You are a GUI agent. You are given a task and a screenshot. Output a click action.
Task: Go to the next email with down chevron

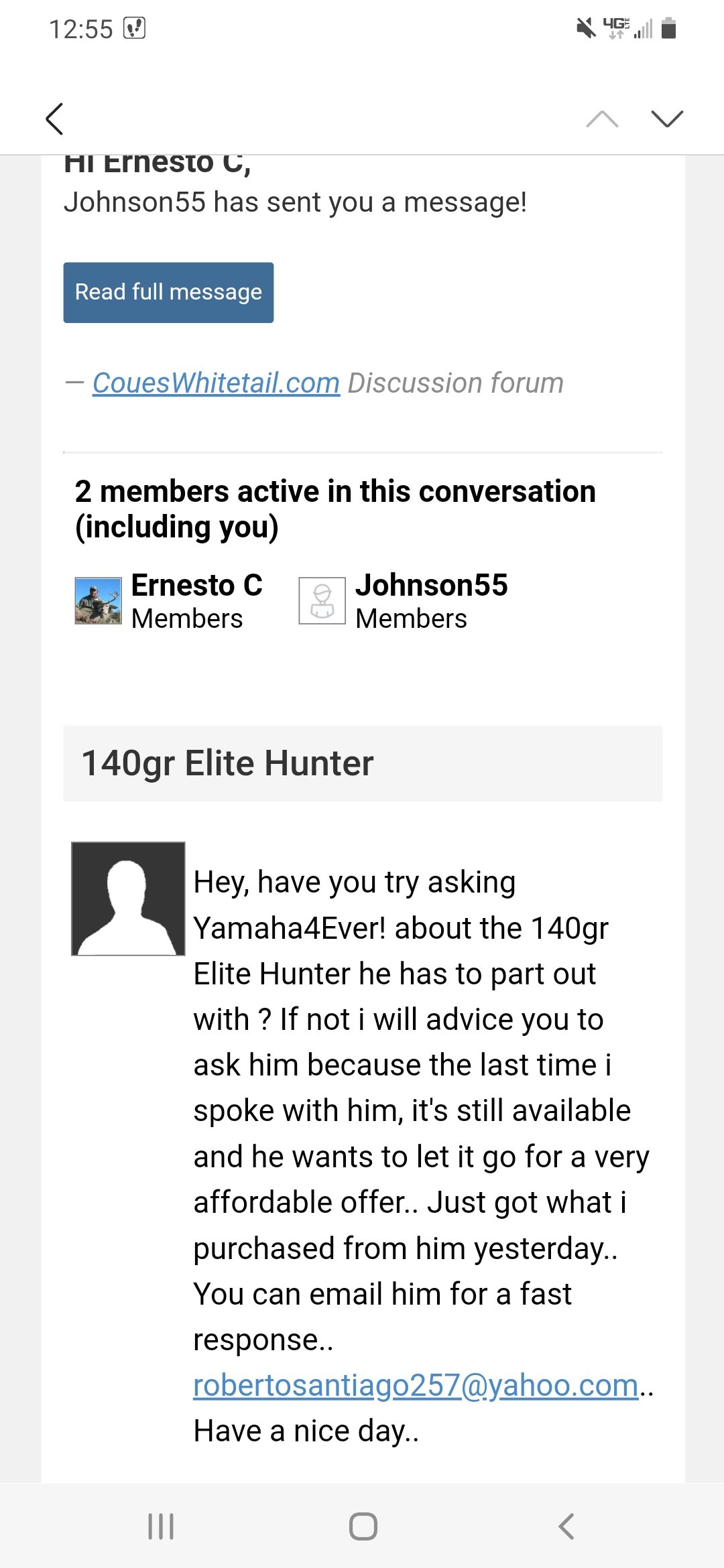click(667, 119)
